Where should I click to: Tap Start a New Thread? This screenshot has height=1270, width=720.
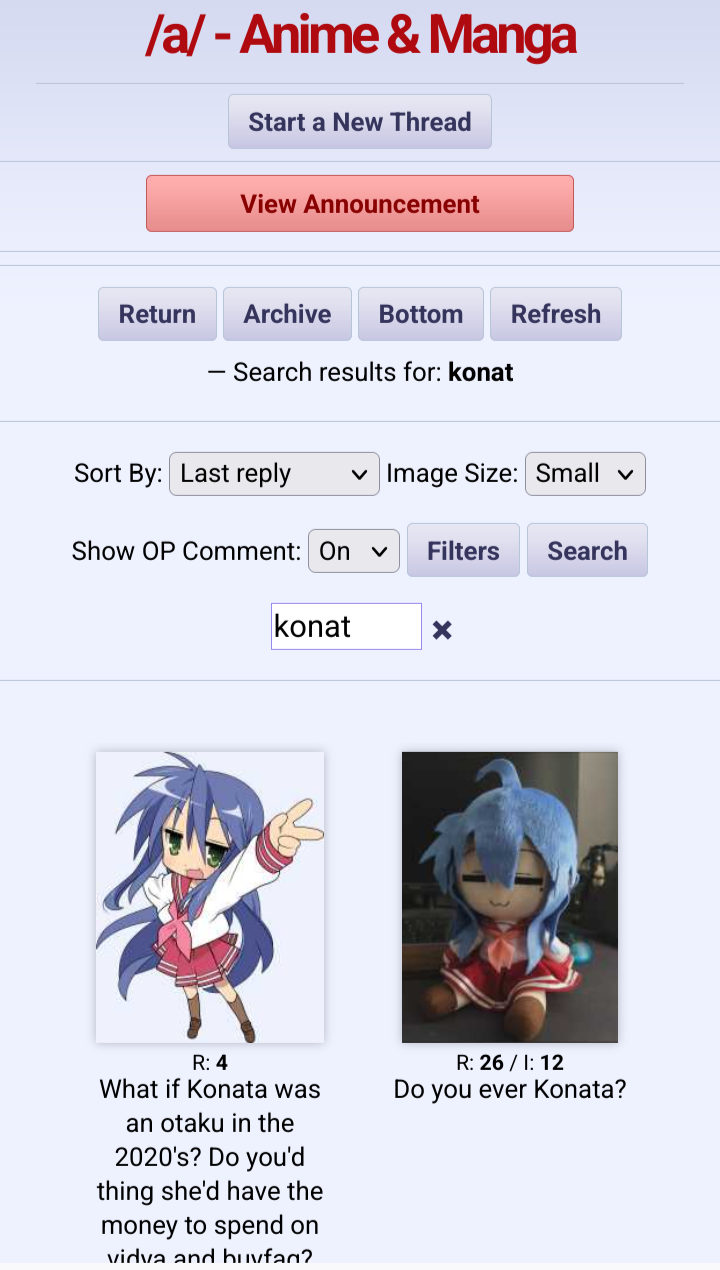tap(360, 122)
